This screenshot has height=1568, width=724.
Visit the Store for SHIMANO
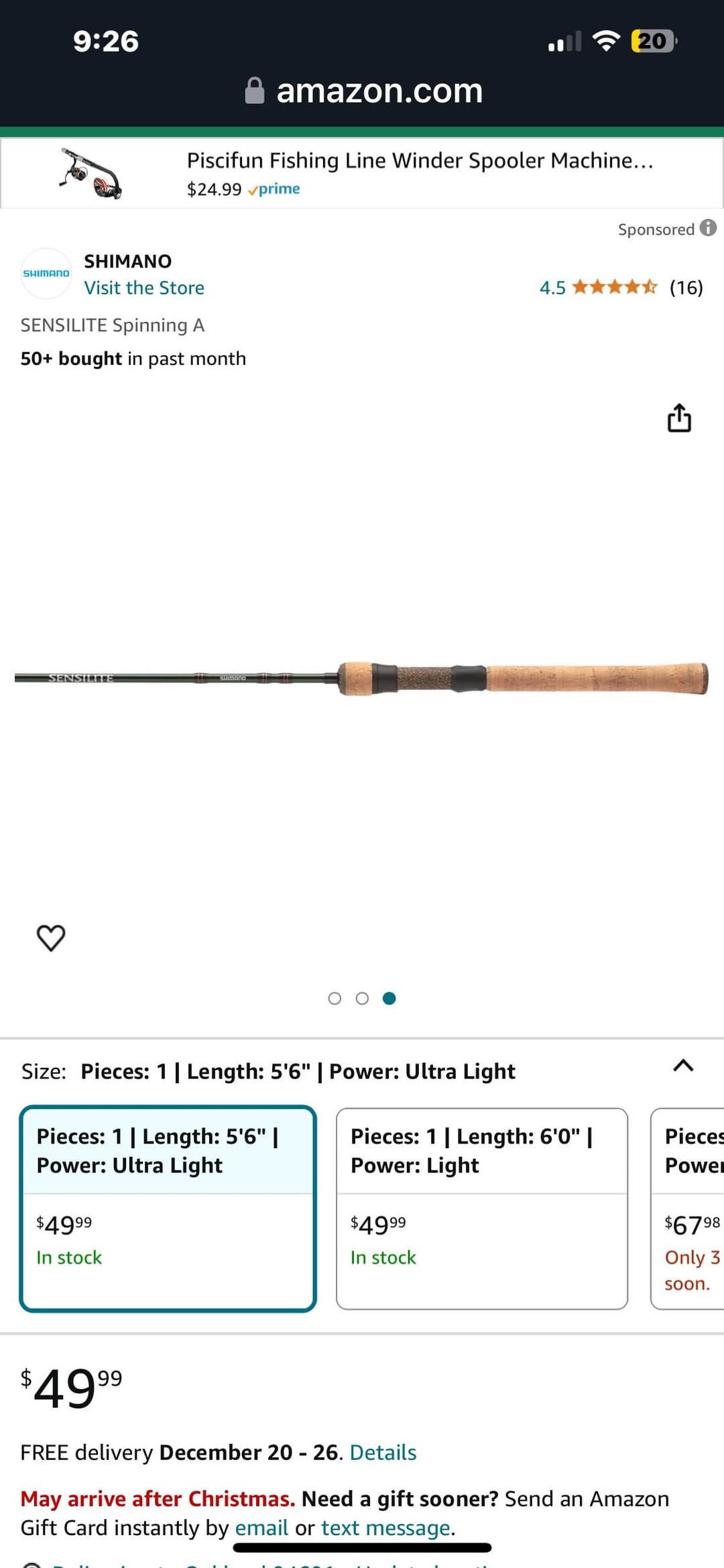pyautogui.click(x=144, y=288)
